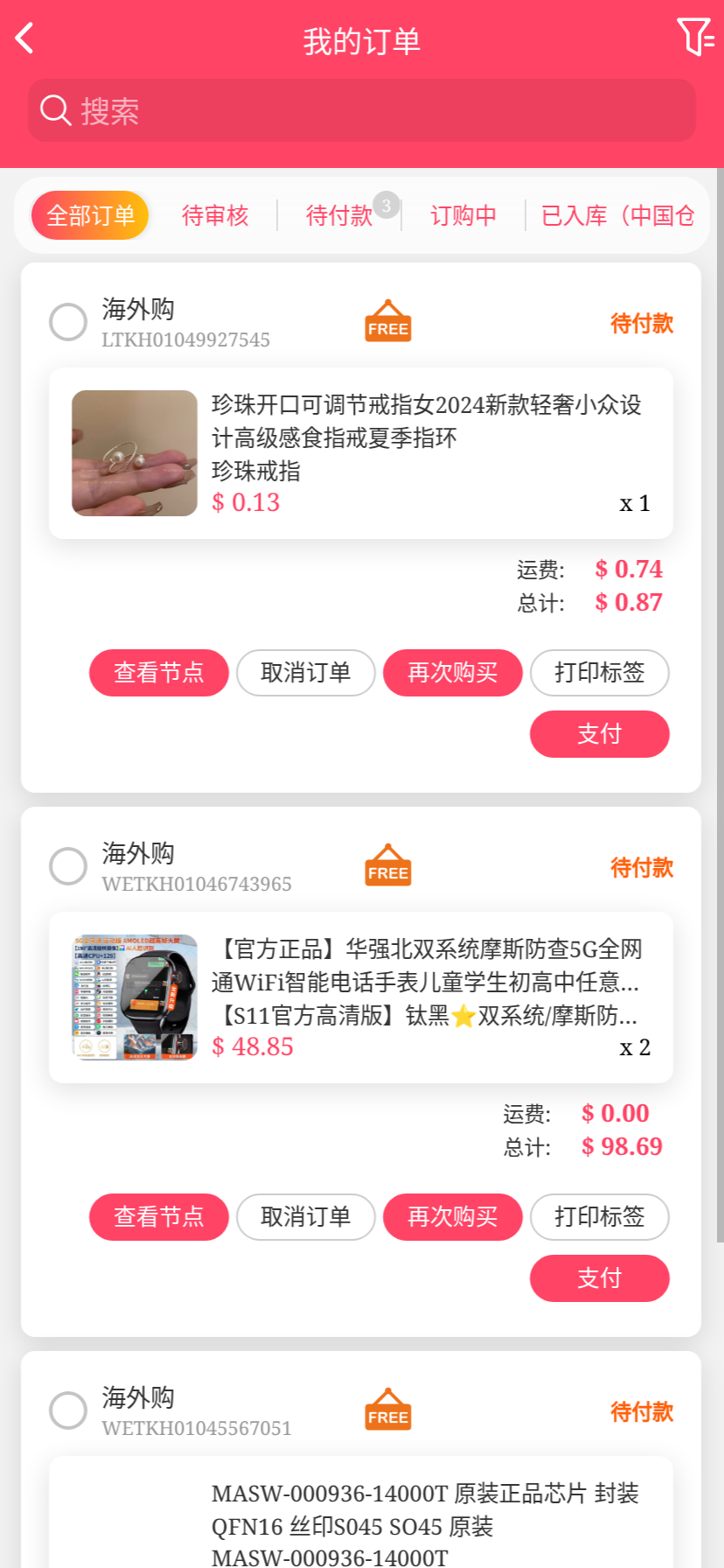Switch to the 已入库 tab
724x1568 pixels.
pos(617,215)
